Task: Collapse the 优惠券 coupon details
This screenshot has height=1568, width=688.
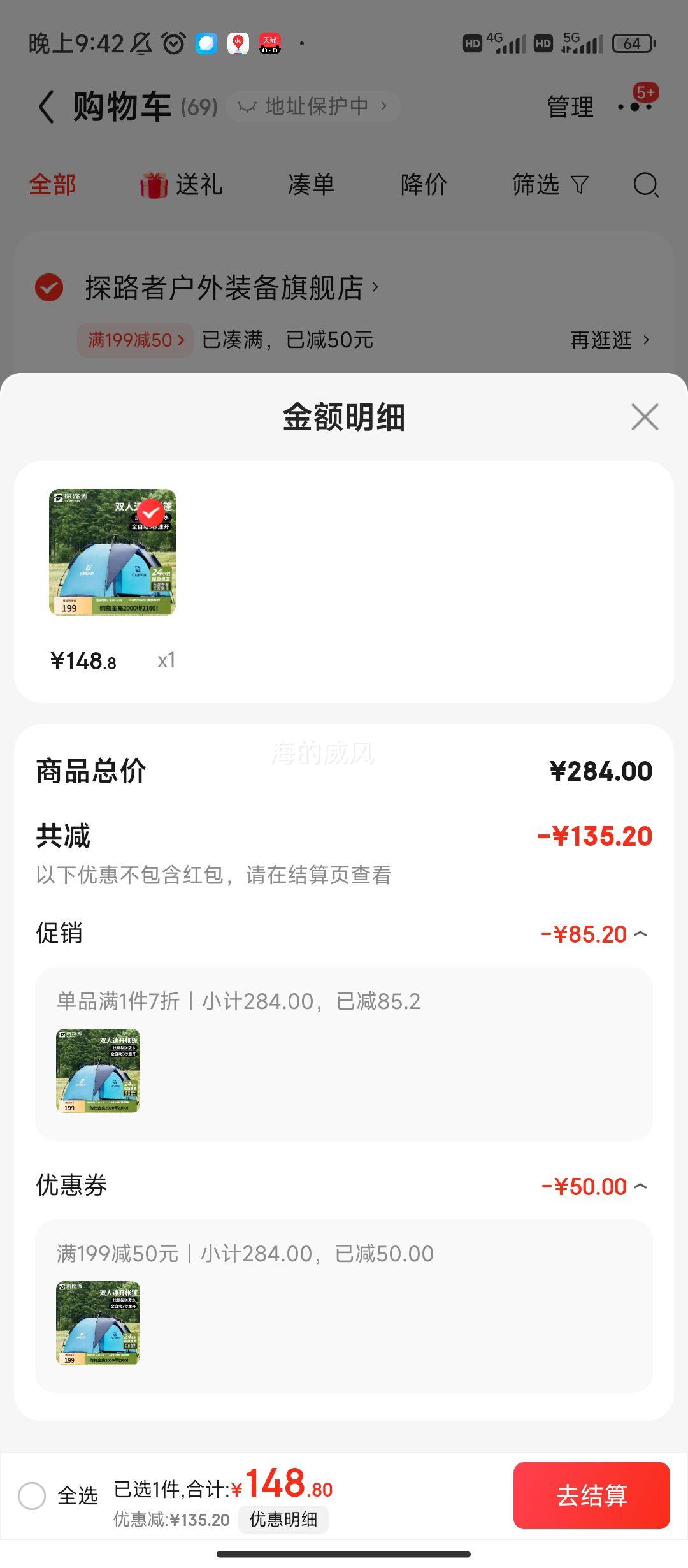Action: pos(640,1186)
